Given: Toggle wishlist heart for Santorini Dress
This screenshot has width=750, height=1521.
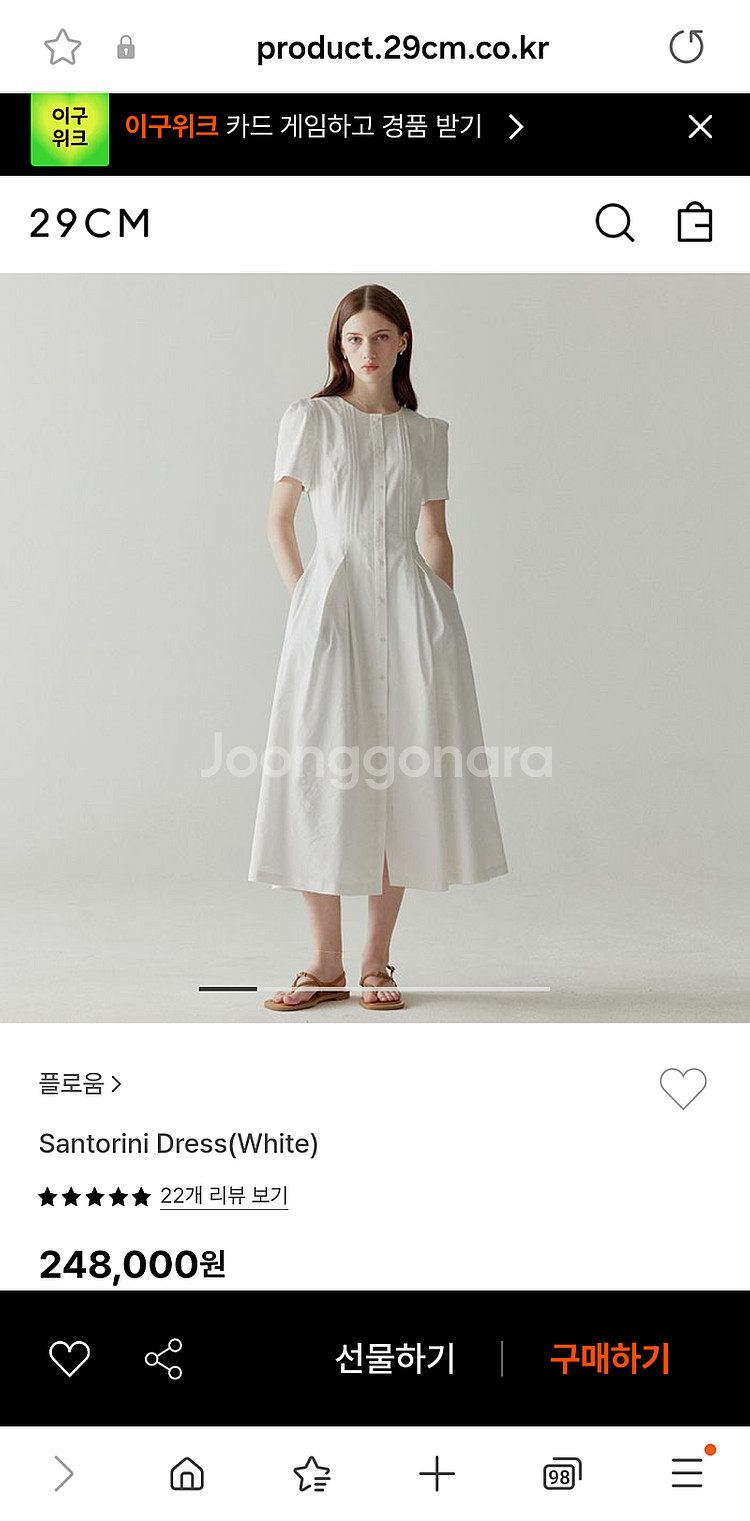Looking at the screenshot, I should point(683,1089).
